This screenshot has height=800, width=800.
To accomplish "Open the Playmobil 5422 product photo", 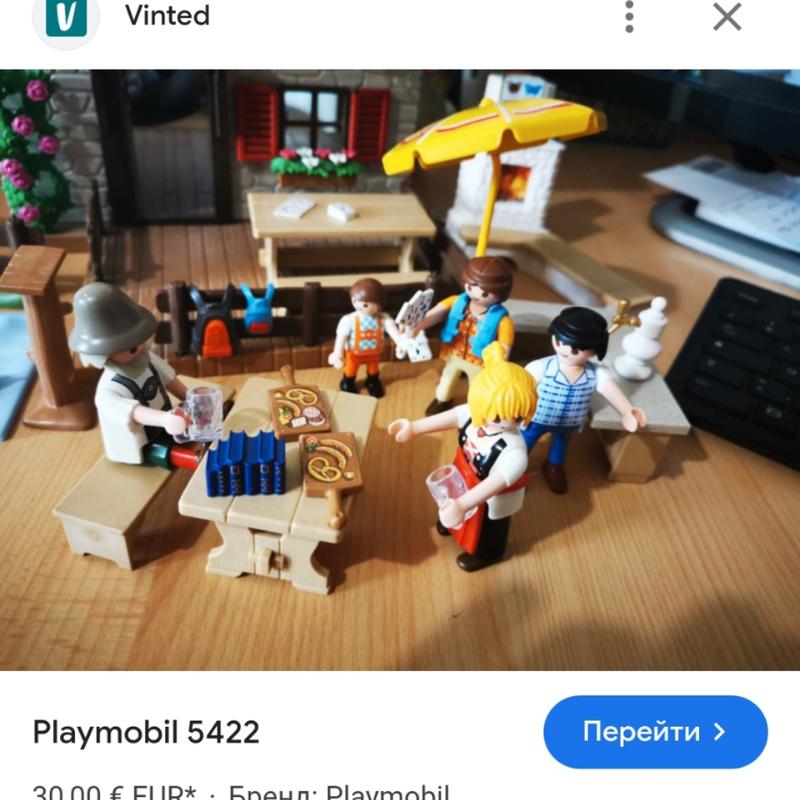I will pyautogui.click(x=400, y=370).
